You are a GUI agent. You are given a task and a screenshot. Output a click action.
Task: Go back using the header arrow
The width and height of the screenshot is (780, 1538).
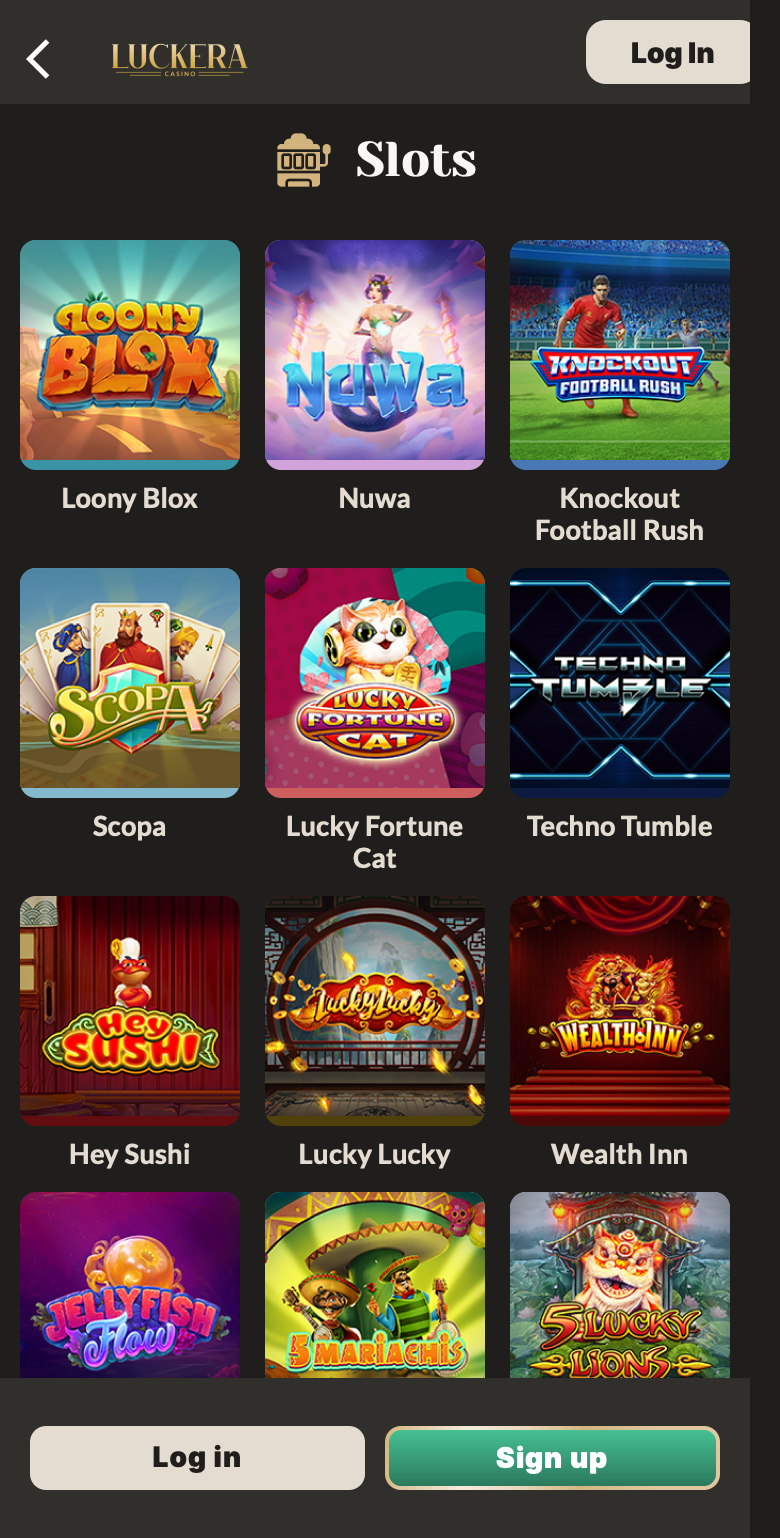(x=38, y=59)
